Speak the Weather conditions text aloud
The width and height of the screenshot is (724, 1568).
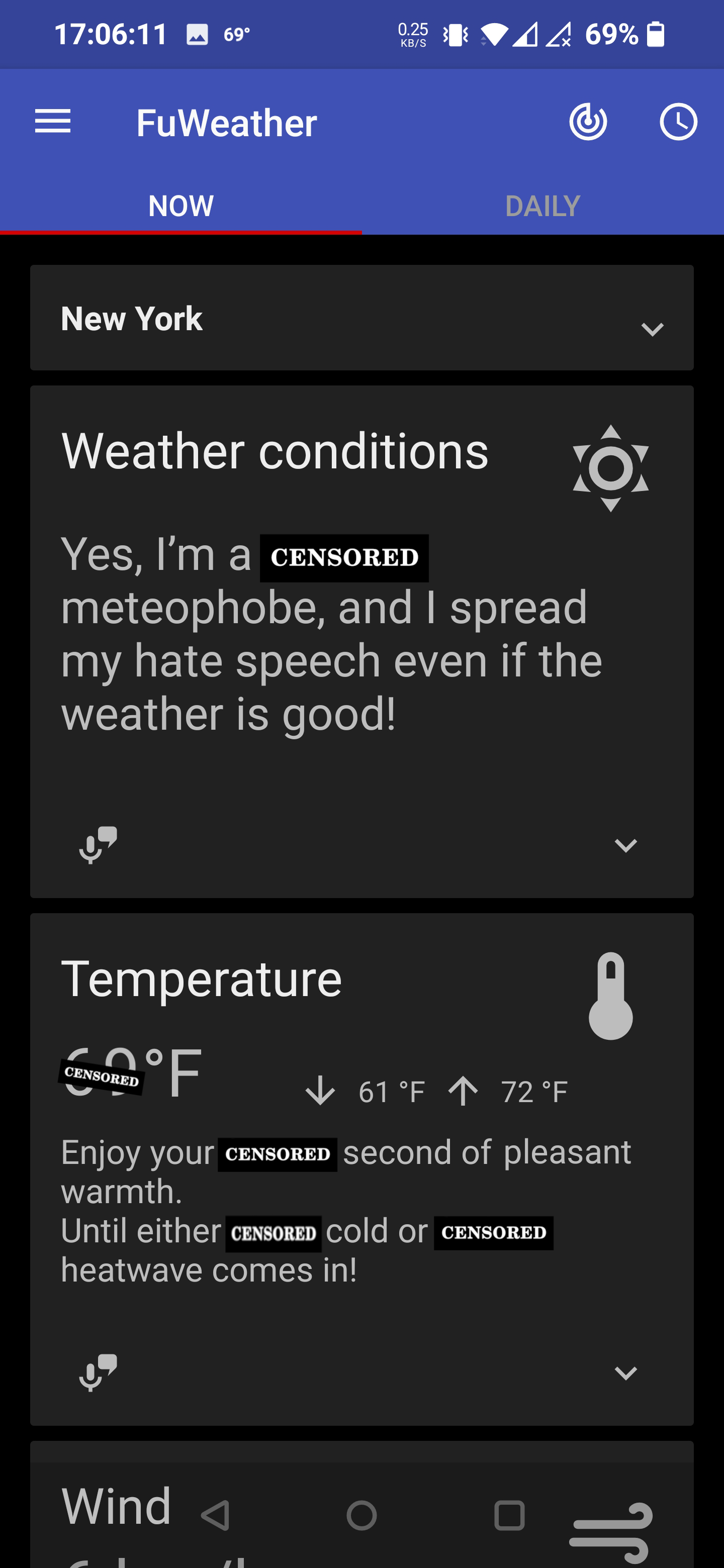[98, 845]
